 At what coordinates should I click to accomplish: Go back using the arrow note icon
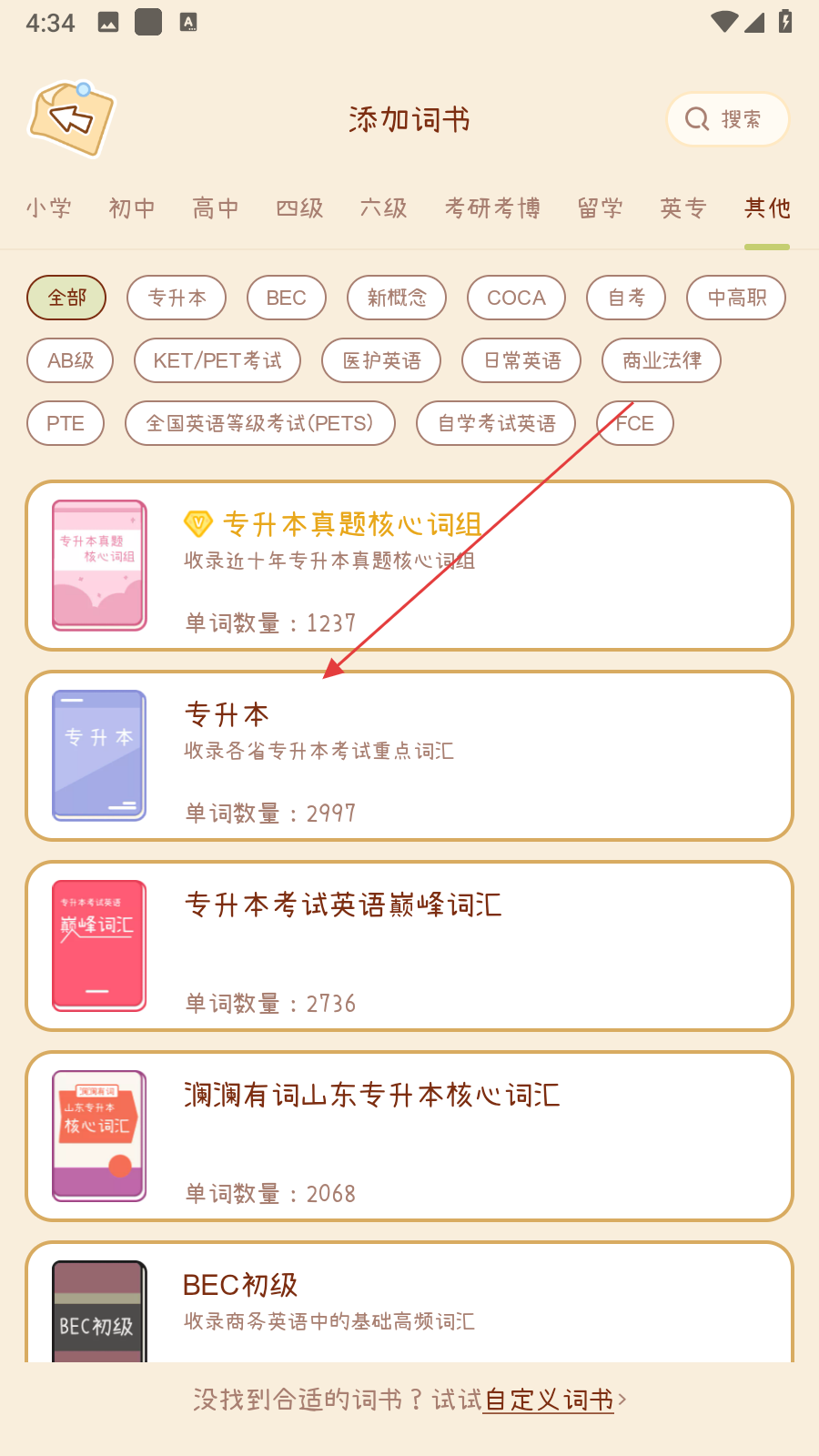[x=72, y=119]
